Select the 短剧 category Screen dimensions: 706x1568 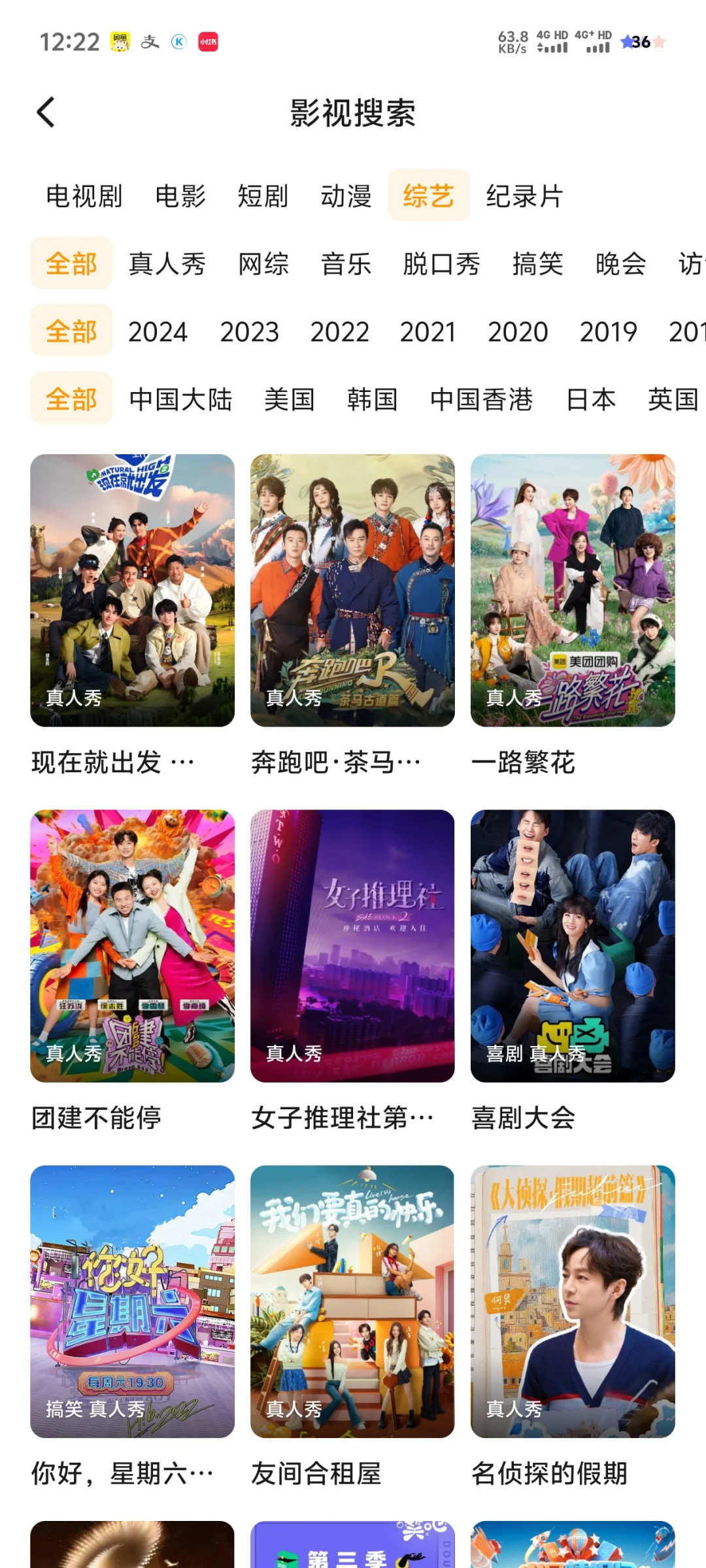263,196
